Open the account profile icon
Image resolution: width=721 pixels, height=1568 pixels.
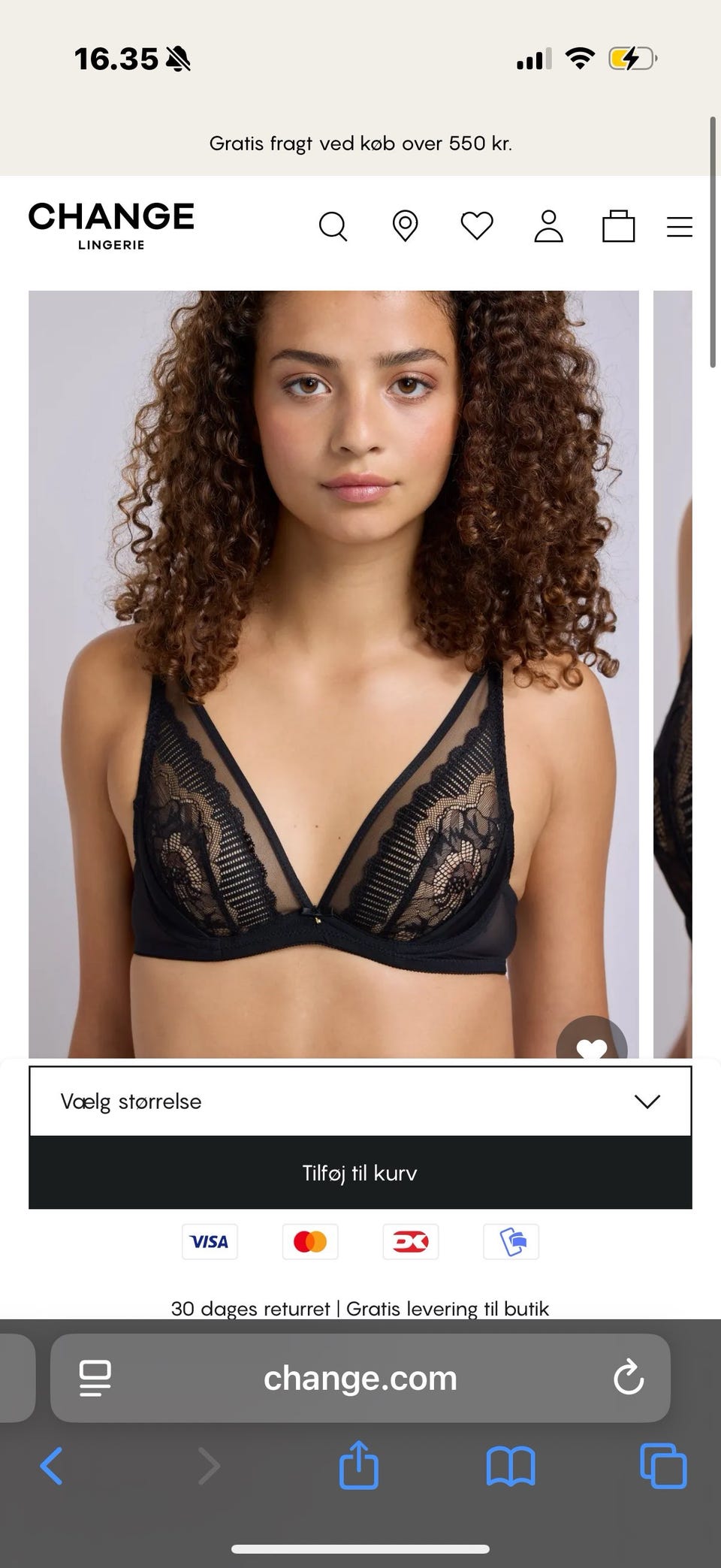click(x=549, y=225)
